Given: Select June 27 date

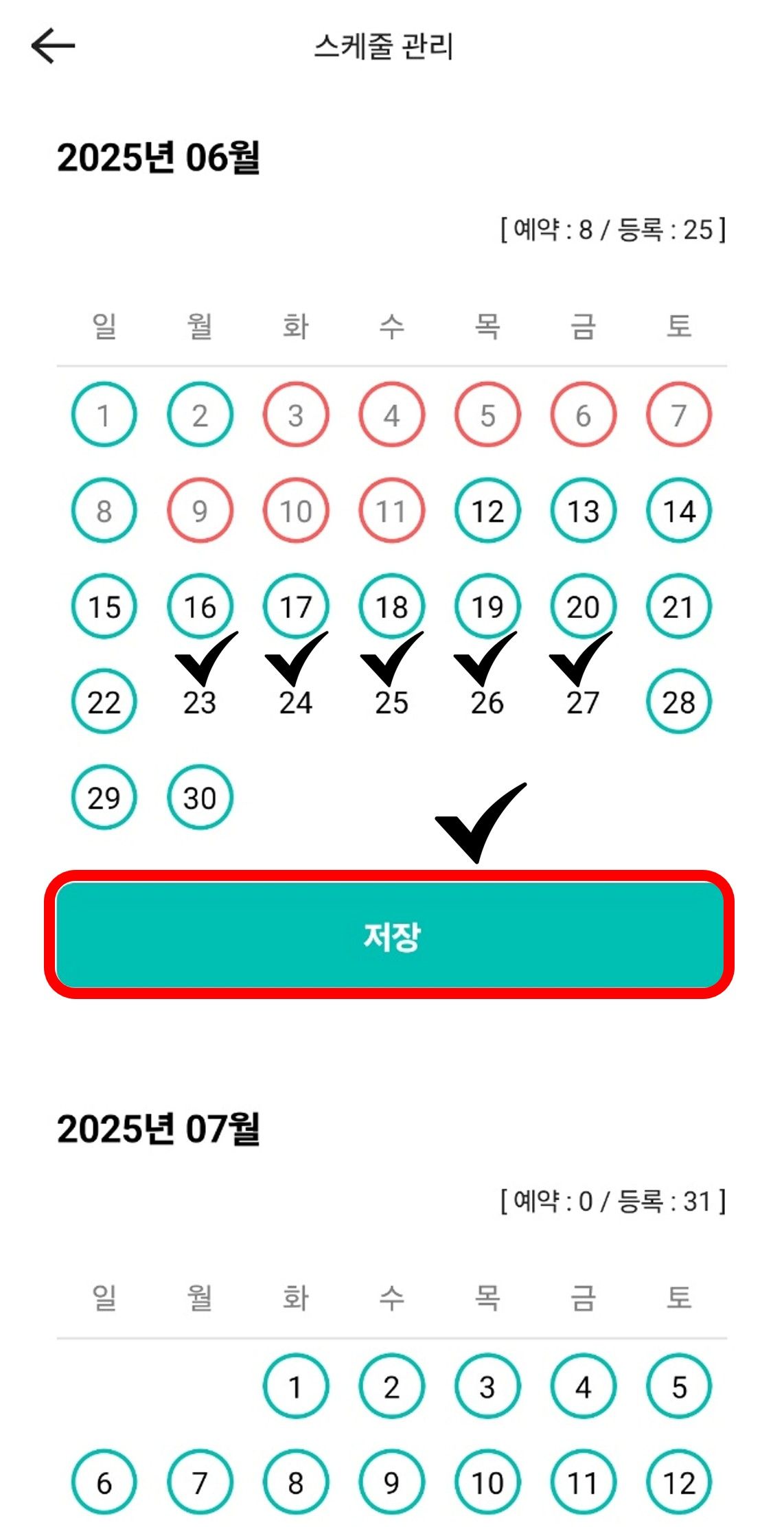Looking at the screenshot, I should 583,702.
